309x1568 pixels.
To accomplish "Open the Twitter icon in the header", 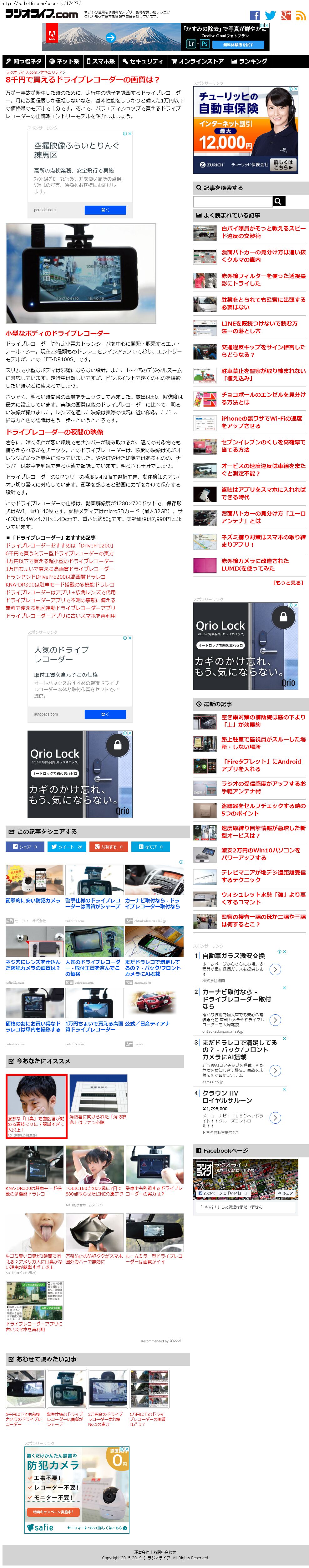I will click(270, 15).
